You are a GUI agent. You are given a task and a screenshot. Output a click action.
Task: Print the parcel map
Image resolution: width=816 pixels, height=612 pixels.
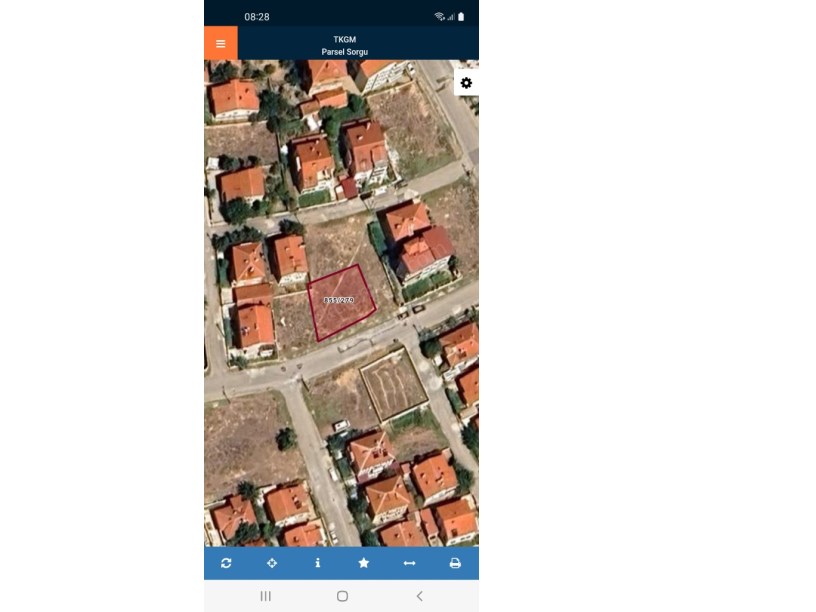[x=455, y=563]
